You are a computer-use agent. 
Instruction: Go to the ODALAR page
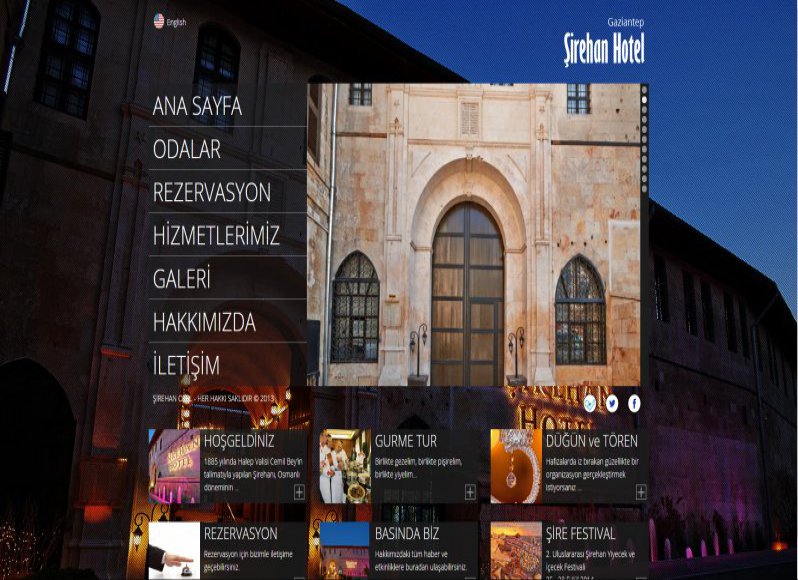(187, 150)
